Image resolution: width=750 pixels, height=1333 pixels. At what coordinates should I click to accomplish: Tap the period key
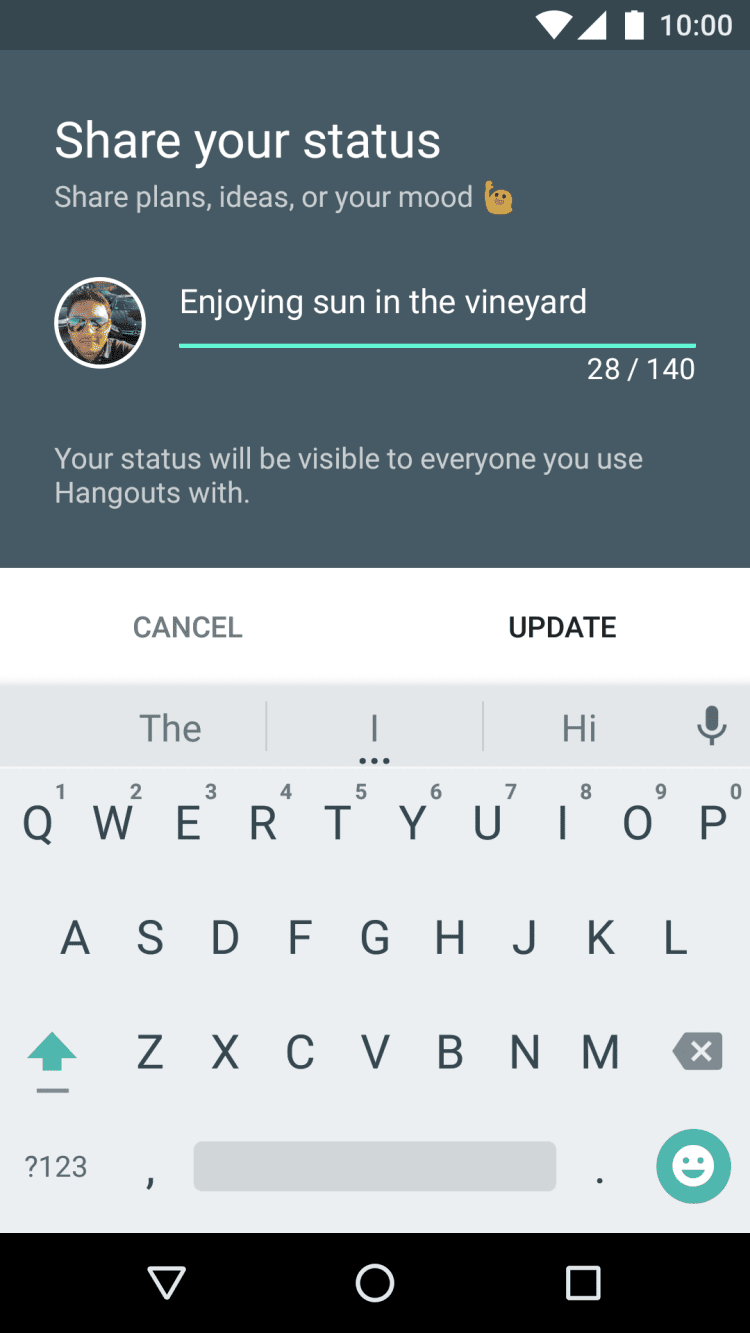point(599,1170)
